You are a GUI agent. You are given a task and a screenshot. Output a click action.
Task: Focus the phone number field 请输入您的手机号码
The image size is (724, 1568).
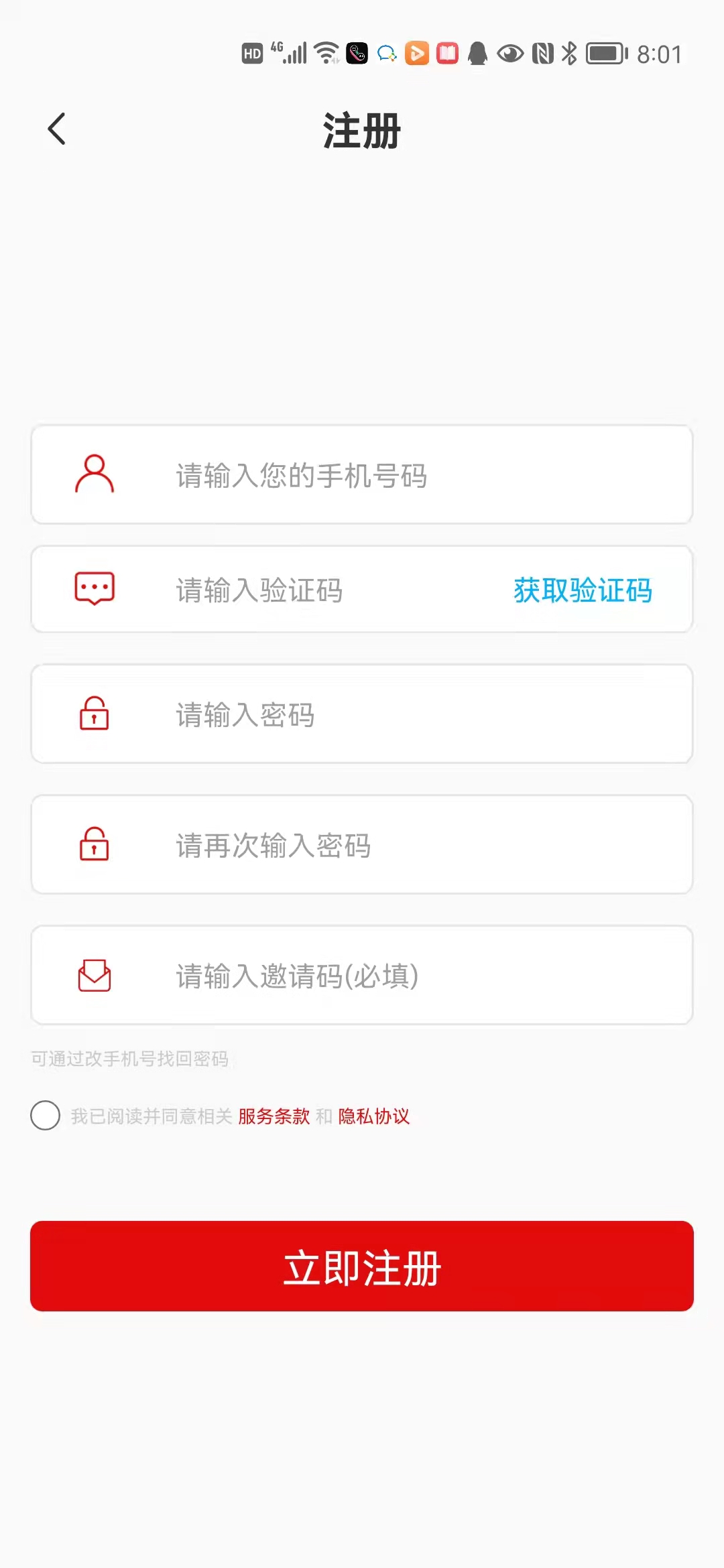tap(362, 475)
